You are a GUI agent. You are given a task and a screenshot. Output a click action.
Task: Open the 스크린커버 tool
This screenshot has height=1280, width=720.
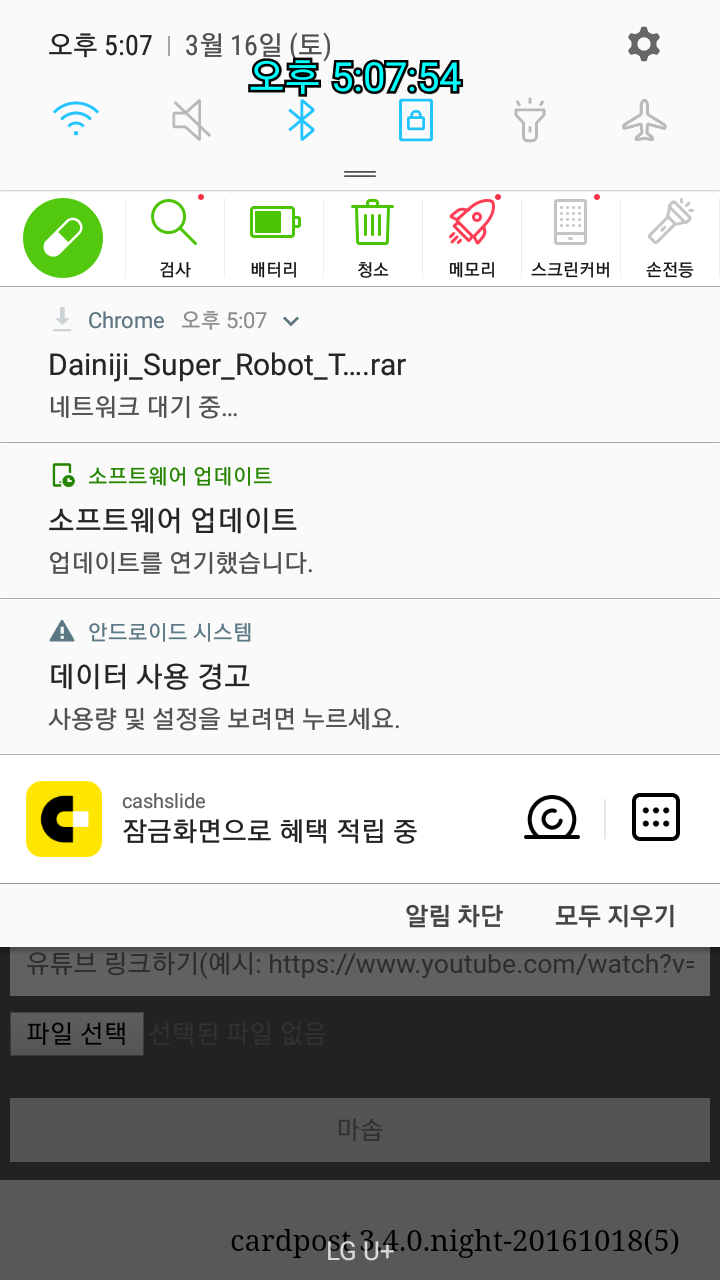(x=570, y=238)
